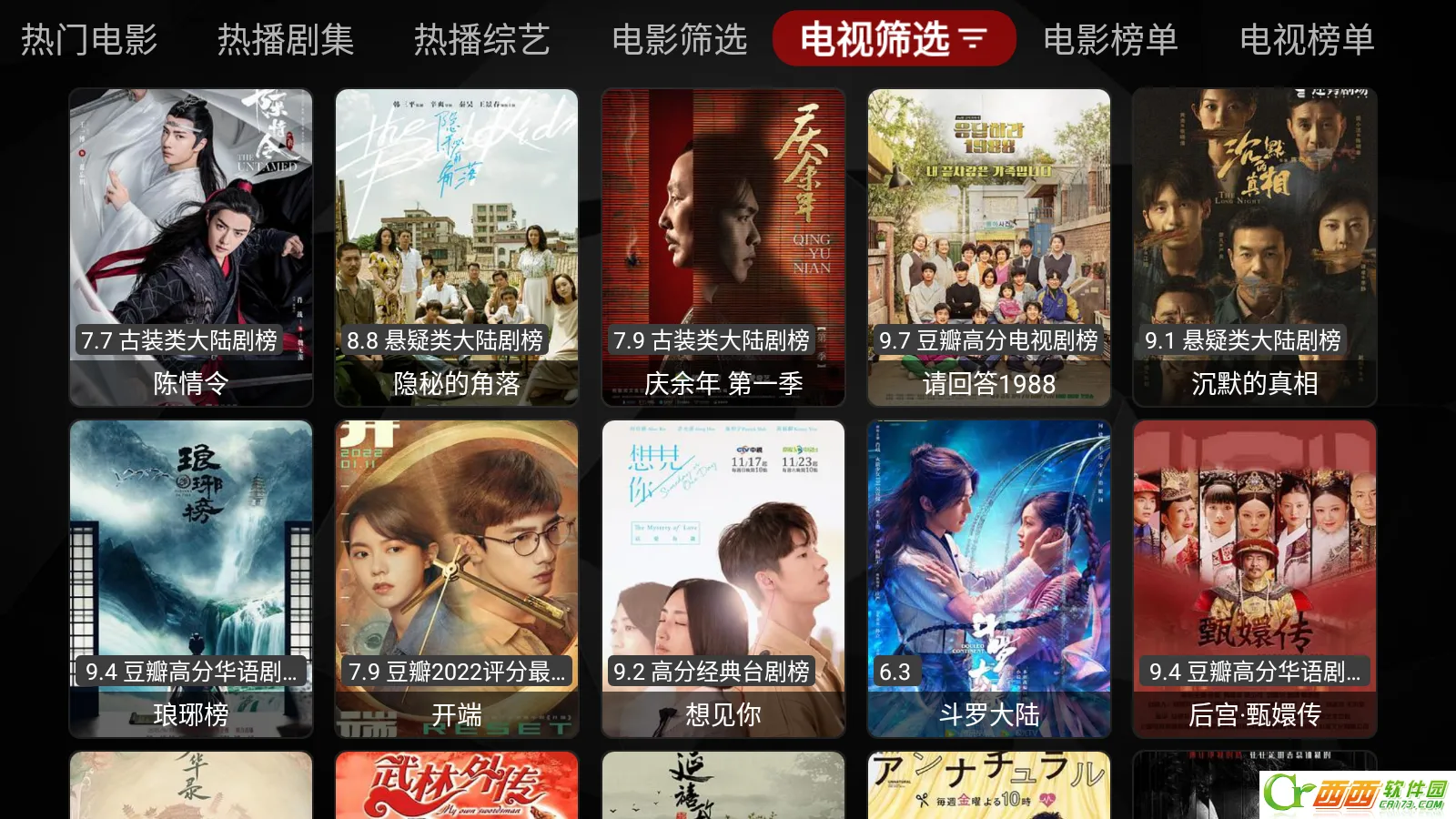Select the 电影筛选 tab
This screenshot has height=819, width=1456.
pyautogui.click(x=679, y=39)
